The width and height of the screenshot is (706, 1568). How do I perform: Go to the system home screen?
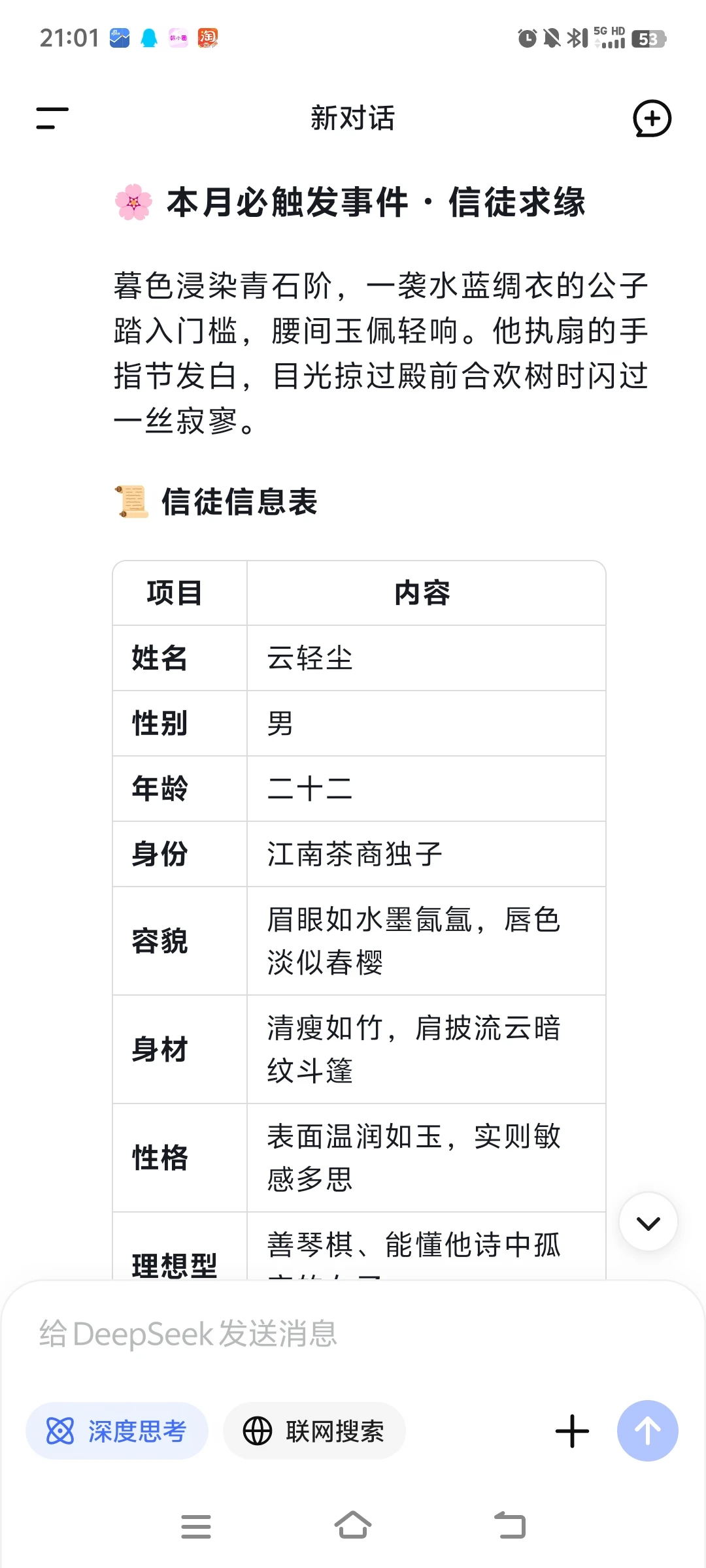click(x=353, y=1526)
